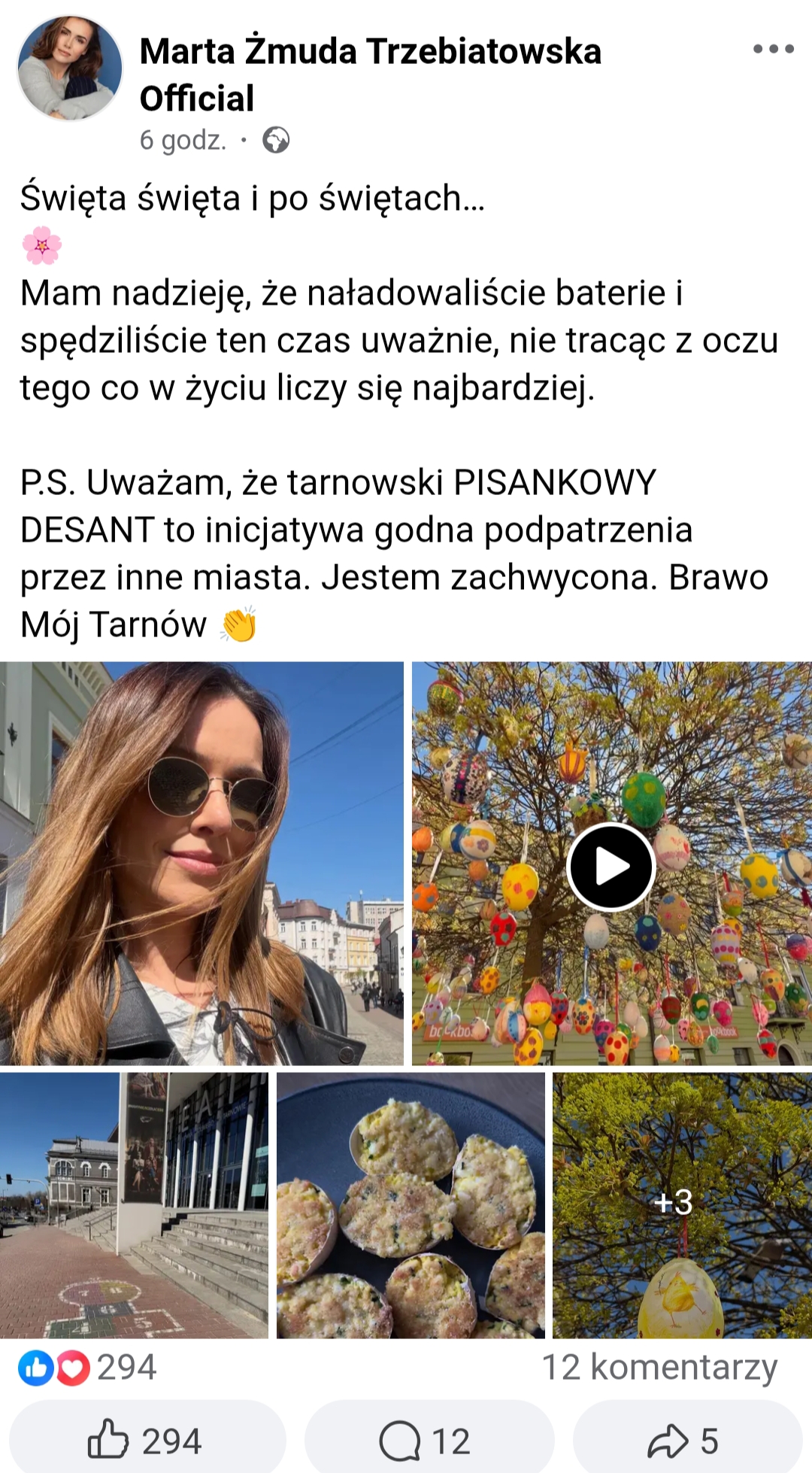Viewport: 812px width, 1473px height.
Task: Share the post via arrow button
Action: tap(685, 1441)
